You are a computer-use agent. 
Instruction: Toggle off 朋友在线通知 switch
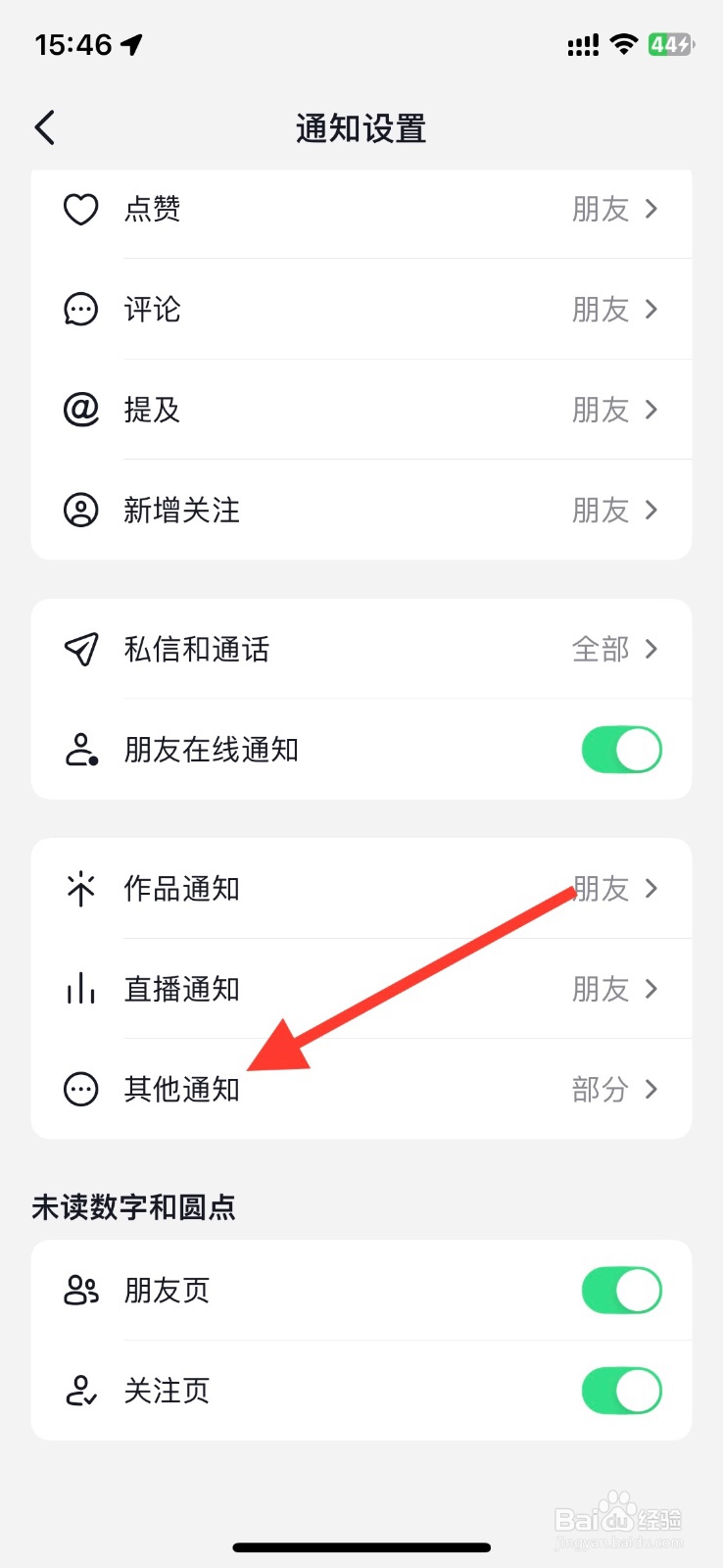pyautogui.click(x=622, y=749)
